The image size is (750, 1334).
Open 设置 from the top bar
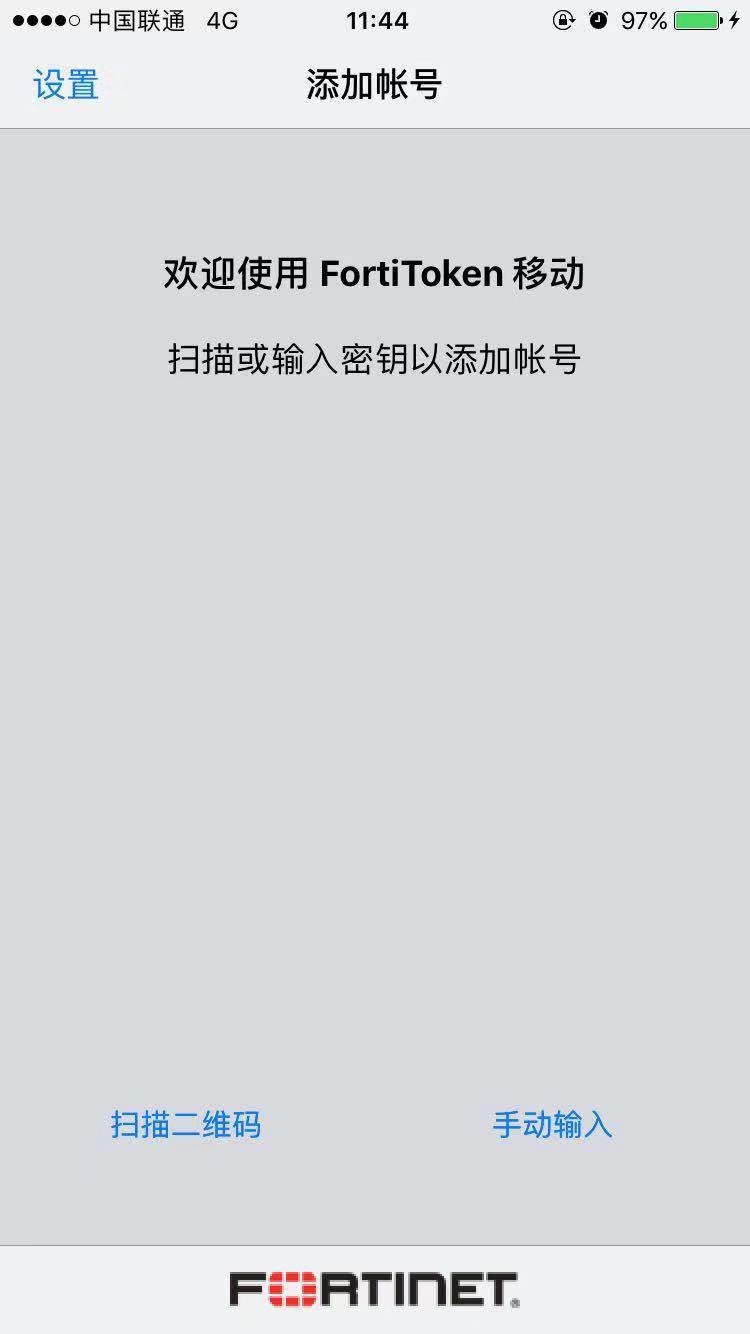(66, 85)
